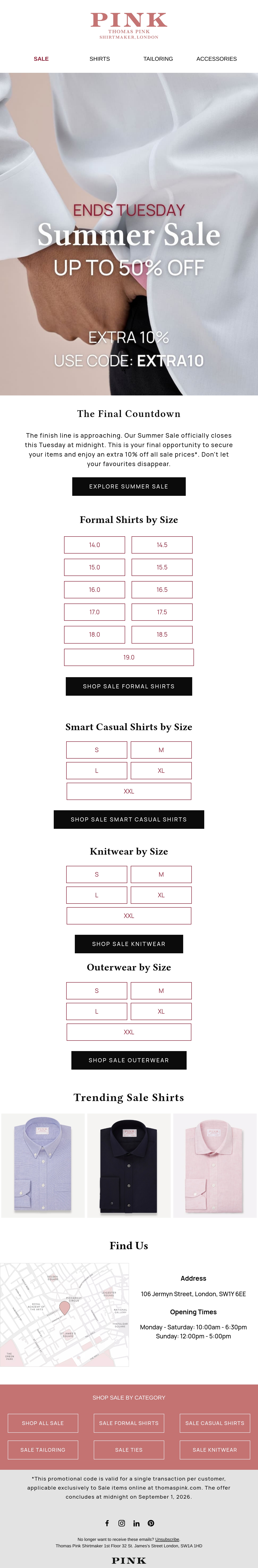Open Shop Sale Outerwear
This screenshot has width=258, height=1568.
click(129, 1060)
